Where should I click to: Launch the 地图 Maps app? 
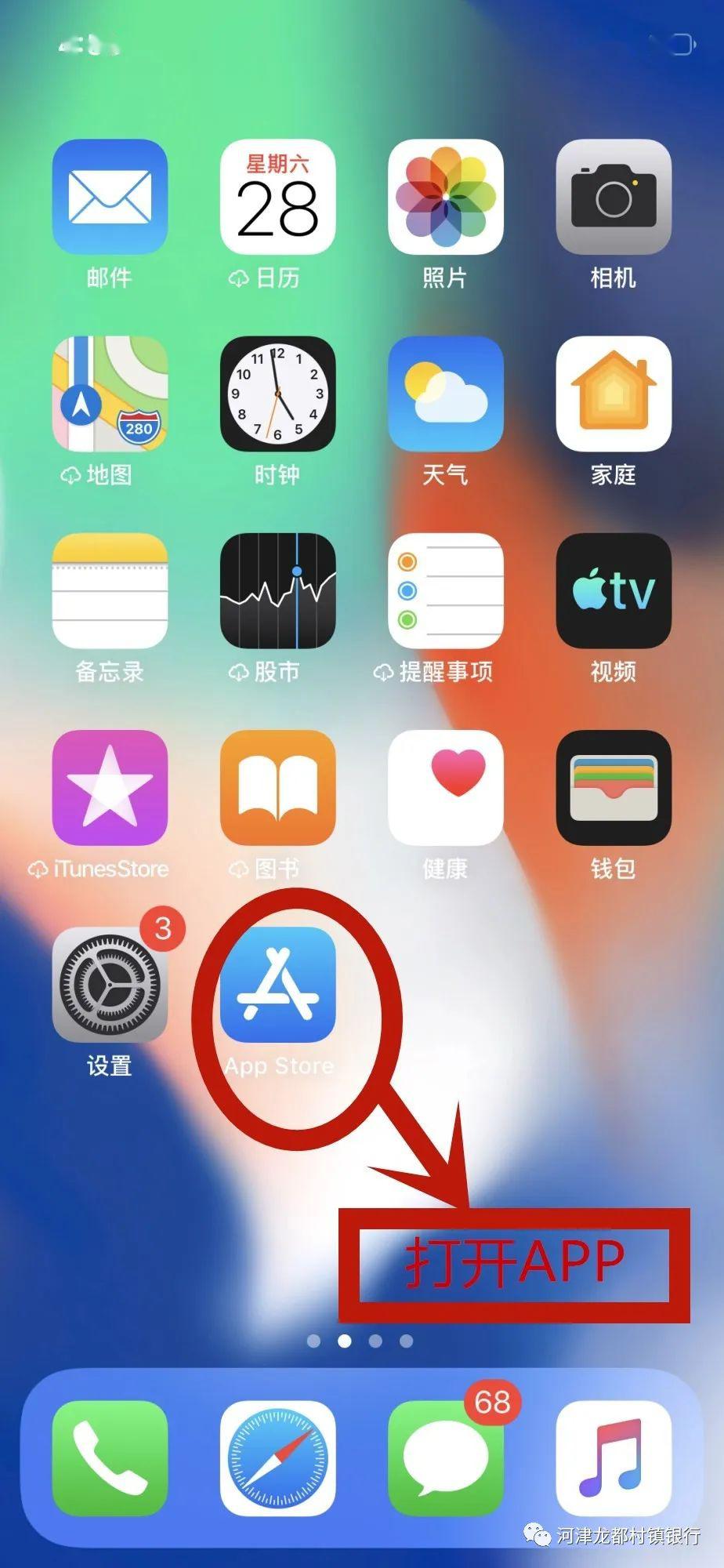(x=110, y=394)
